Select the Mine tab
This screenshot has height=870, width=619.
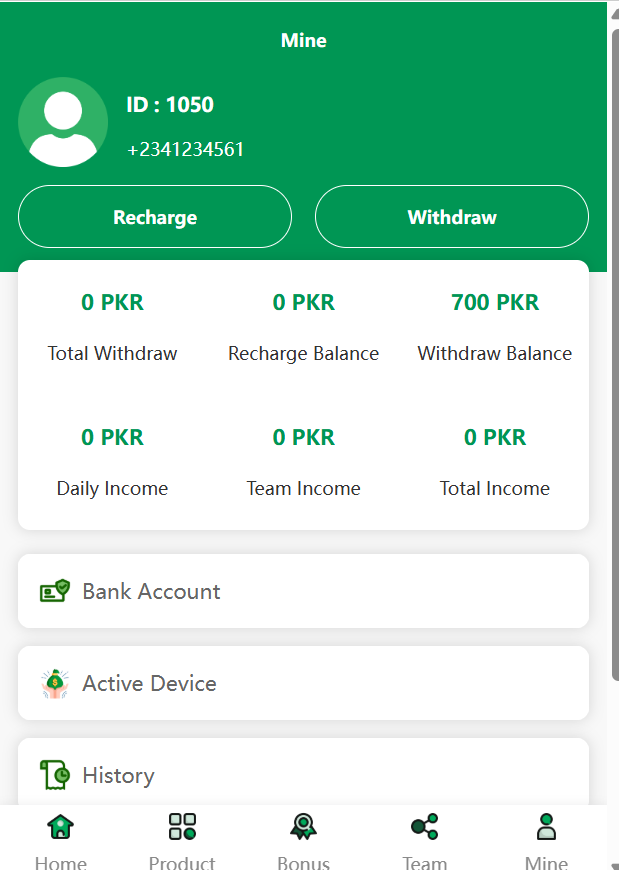546,838
